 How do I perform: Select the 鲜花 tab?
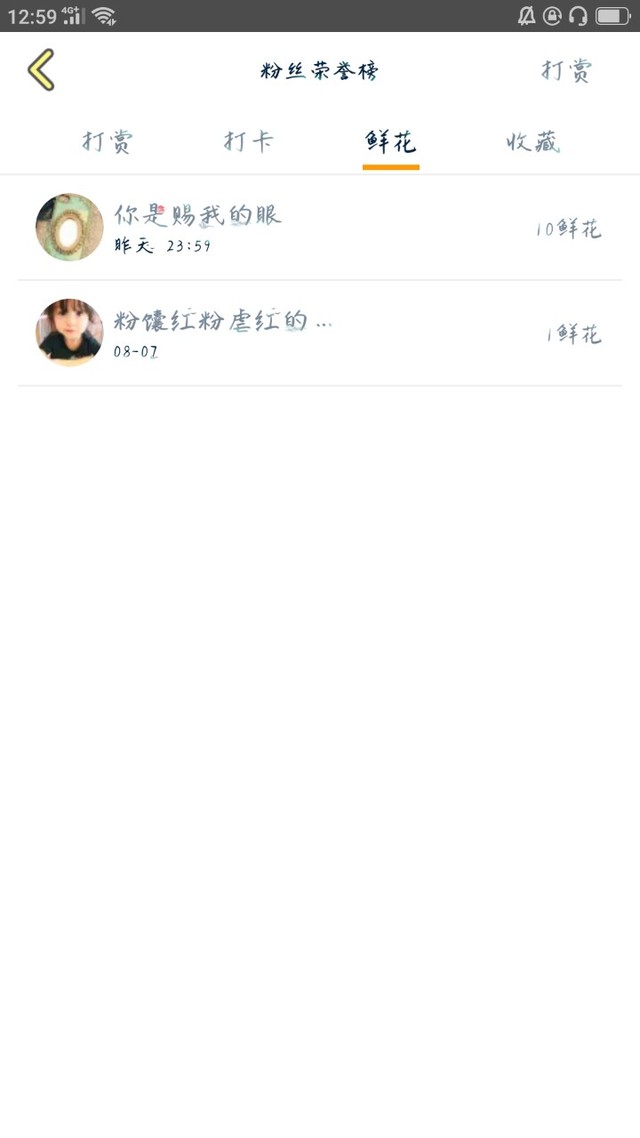click(x=390, y=142)
